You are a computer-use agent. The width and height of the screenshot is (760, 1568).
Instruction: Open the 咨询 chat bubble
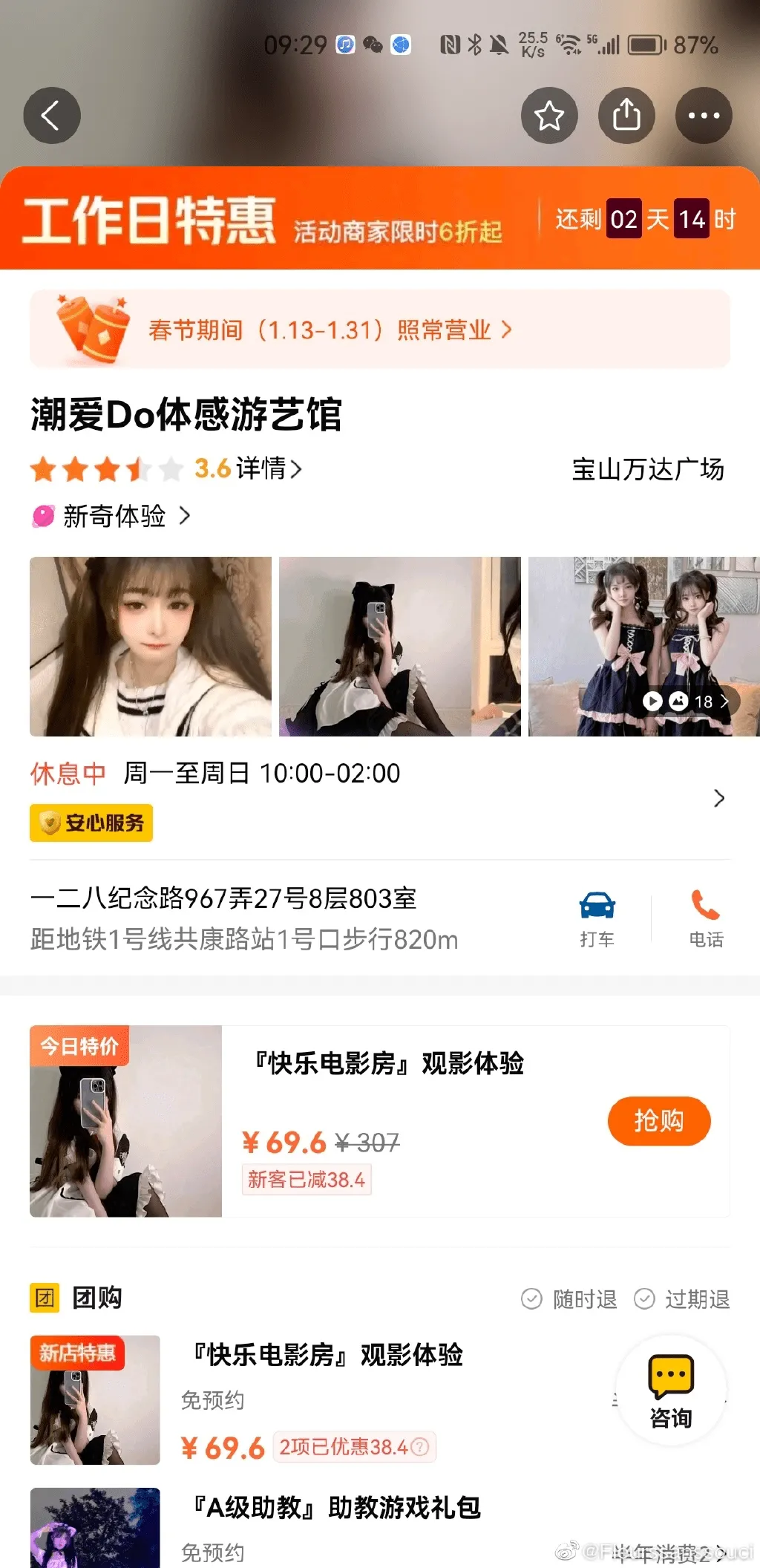point(671,1390)
